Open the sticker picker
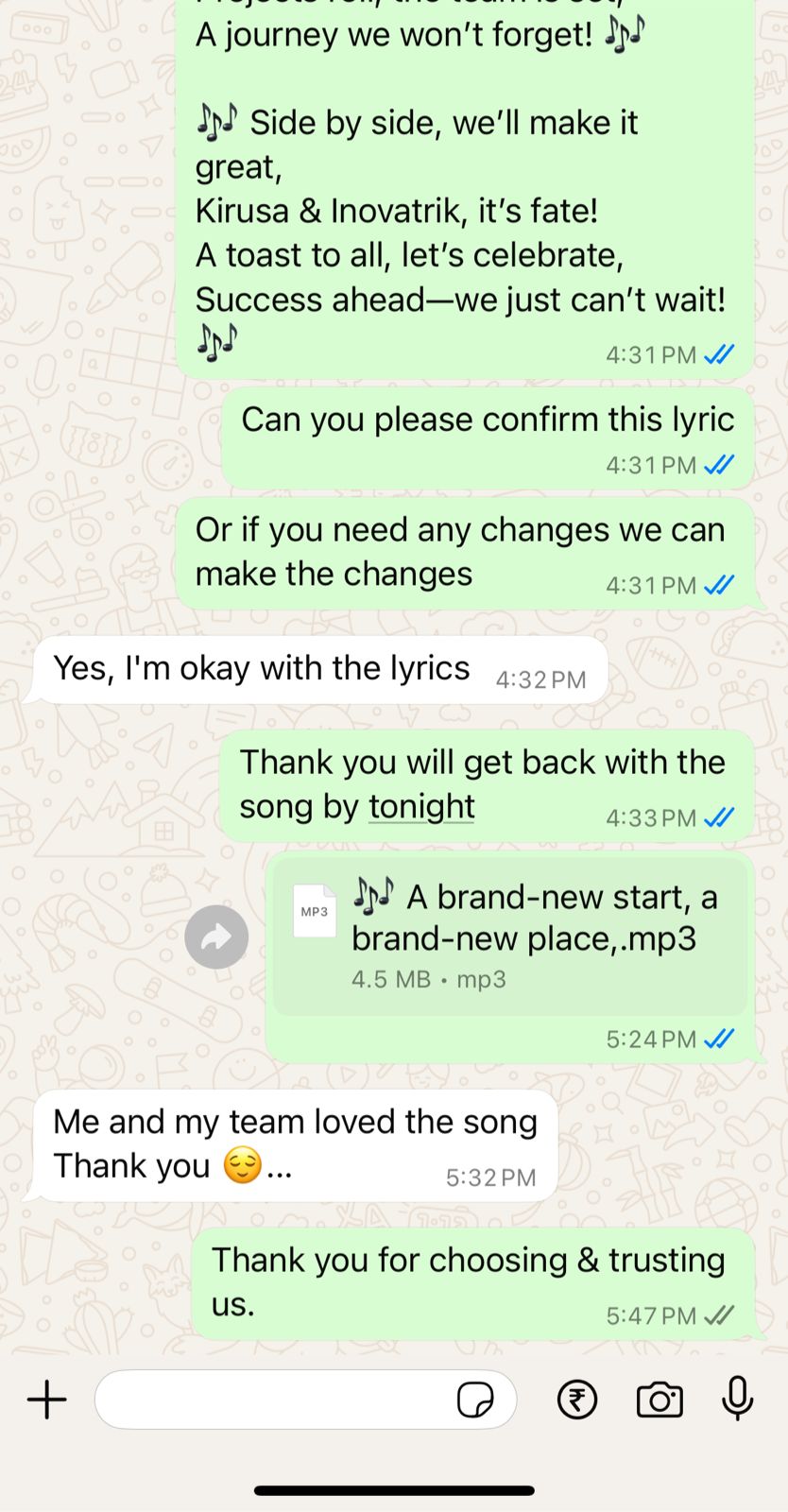The height and width of the screenshot is (1512, 788). click(x=475, y=1400)
